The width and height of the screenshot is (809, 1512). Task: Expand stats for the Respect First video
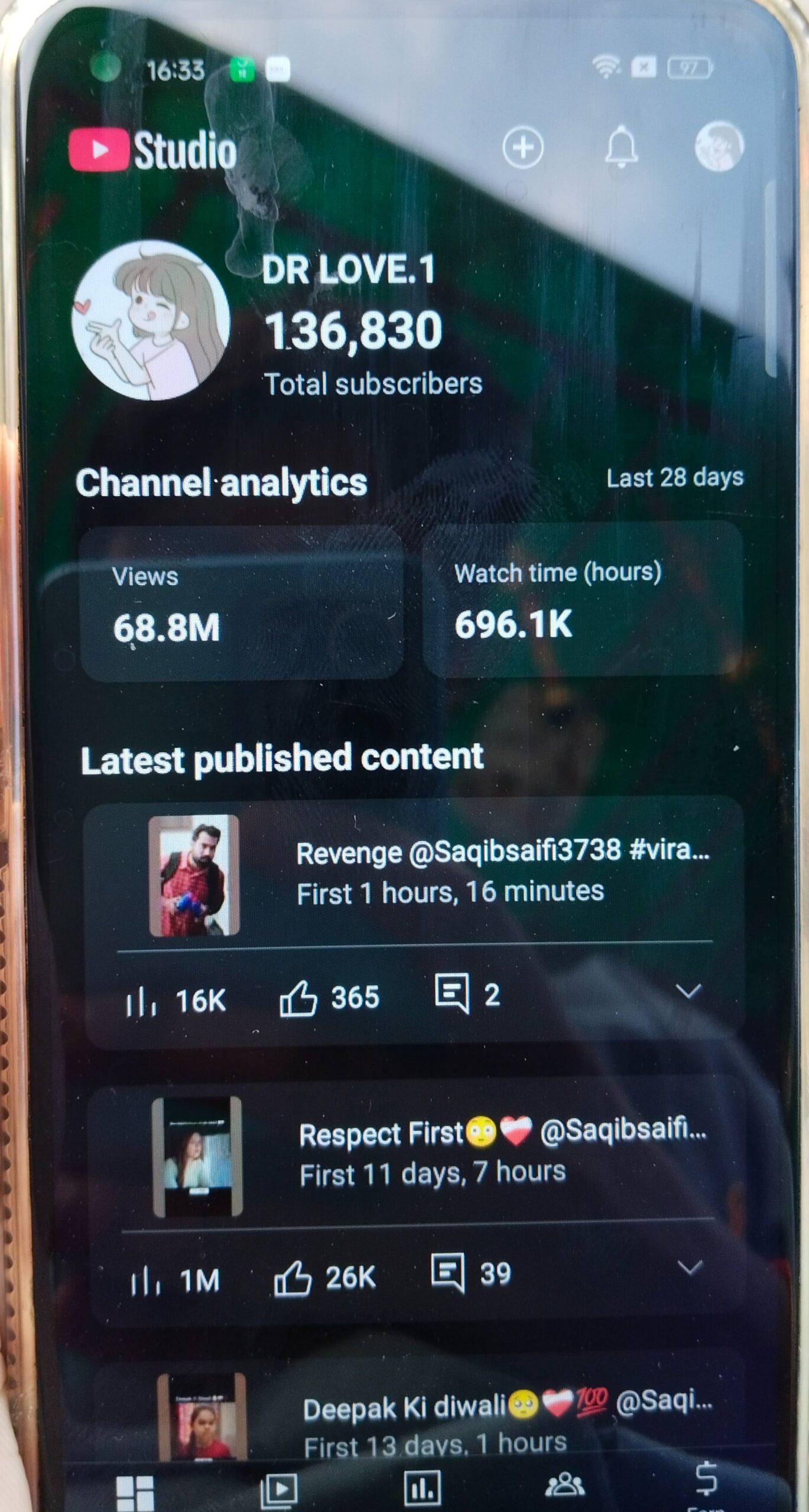[690, 1267]
